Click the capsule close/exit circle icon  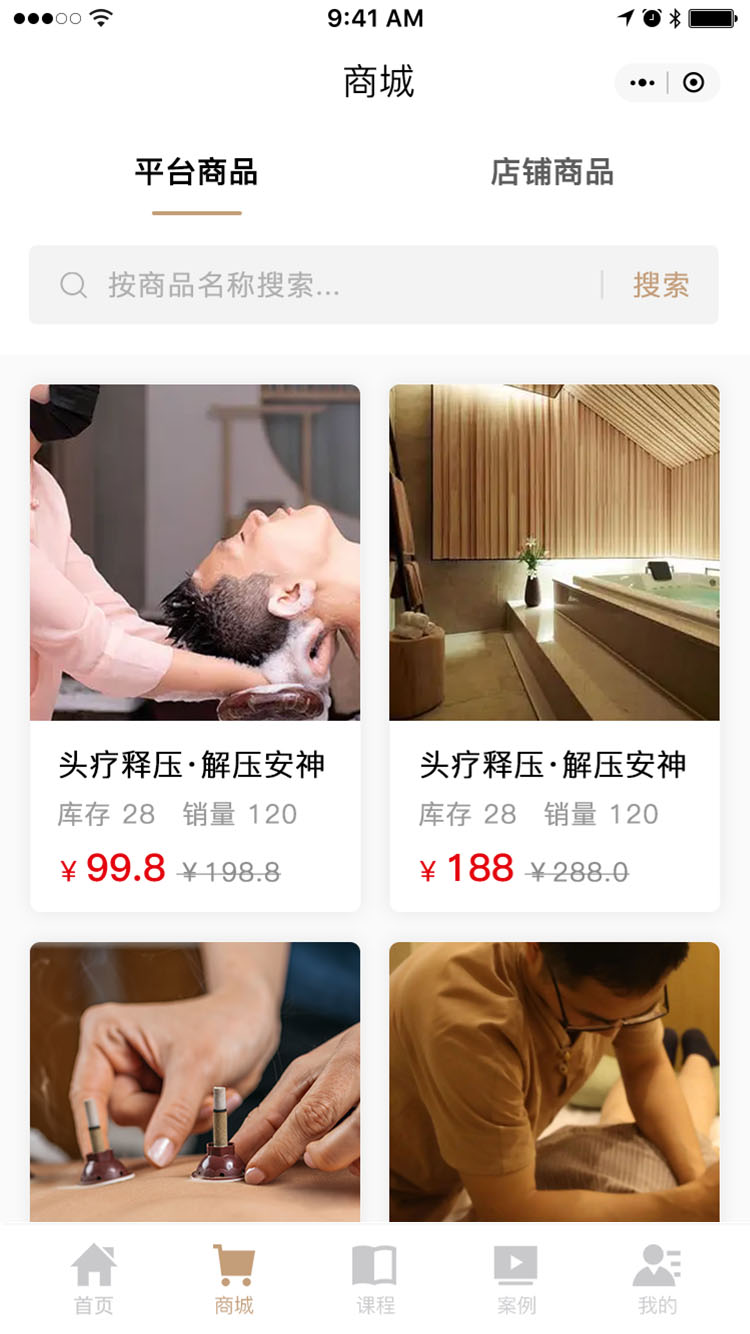pyautogui.click(x=695, y=83)
